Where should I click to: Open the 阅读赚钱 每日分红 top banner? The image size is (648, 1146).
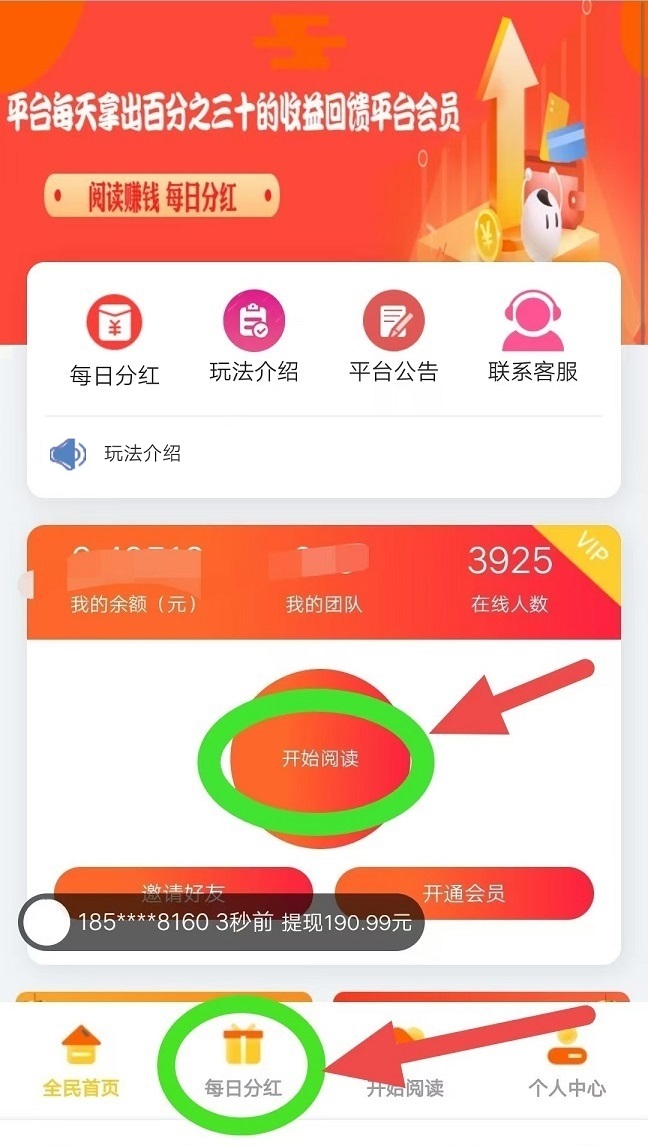tap(161, 196)
